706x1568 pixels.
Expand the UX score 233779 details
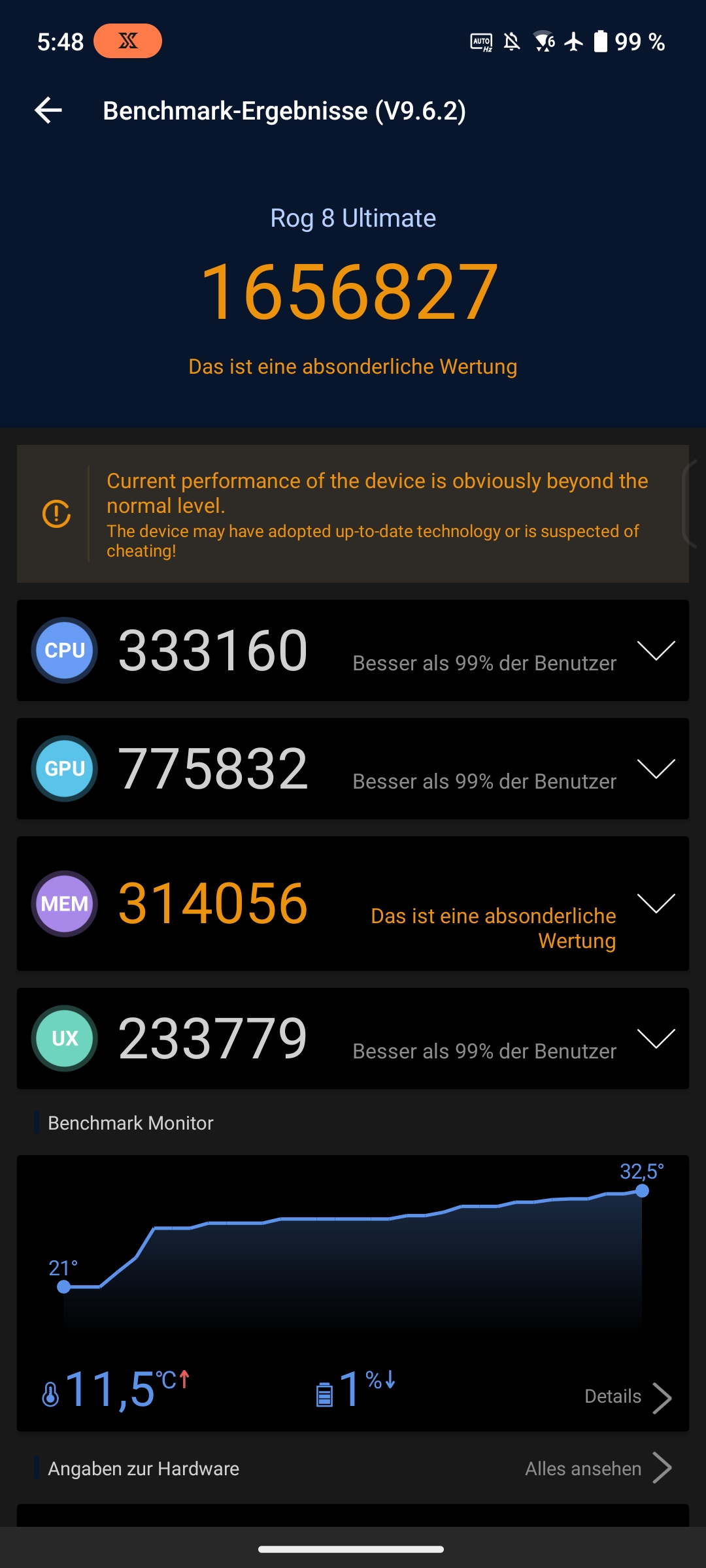656,1038
